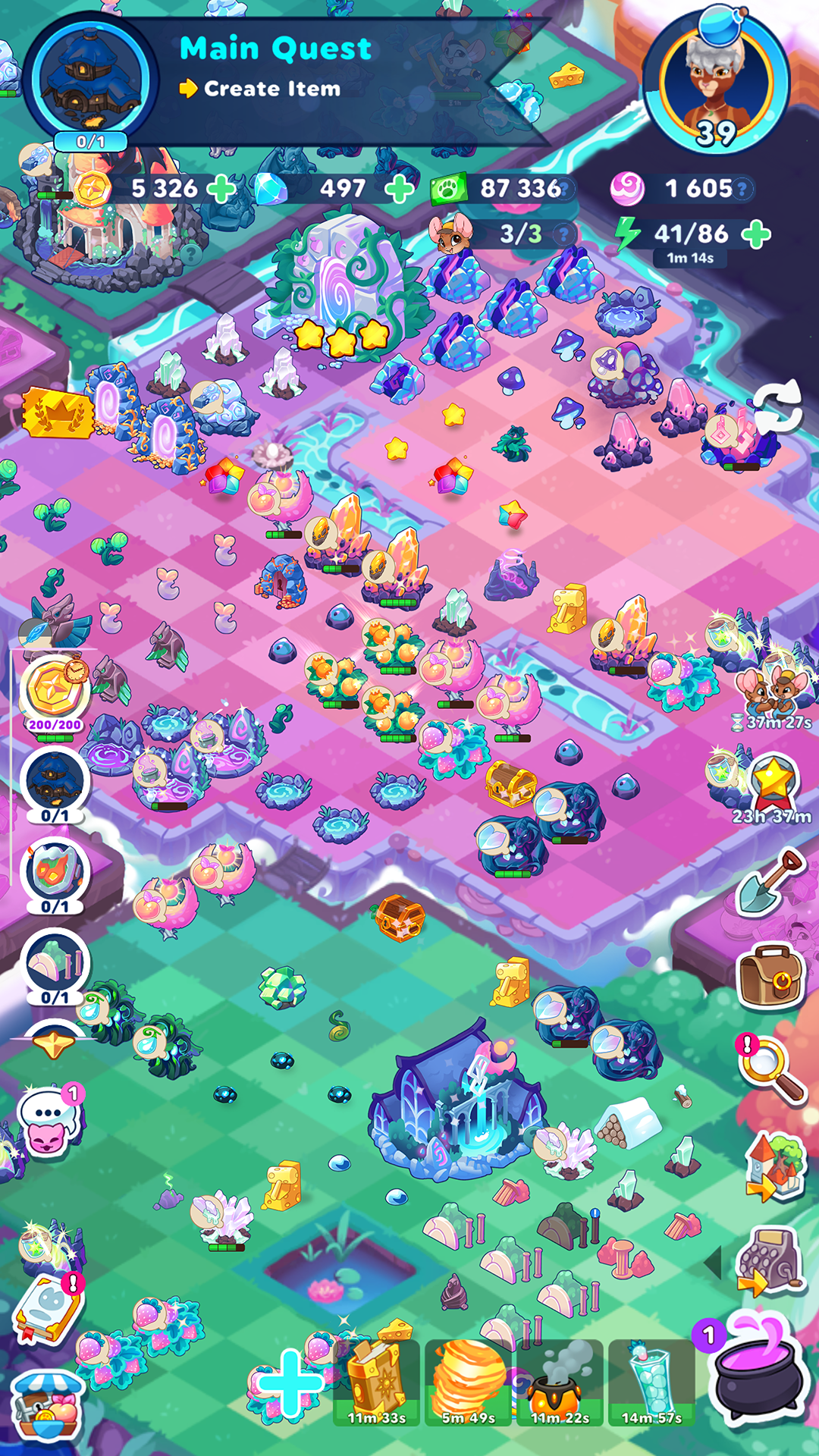This screenshot has height=1456, width=819.
Task: Check the golden book crafting at 11m 33s
Action: 377,1382
